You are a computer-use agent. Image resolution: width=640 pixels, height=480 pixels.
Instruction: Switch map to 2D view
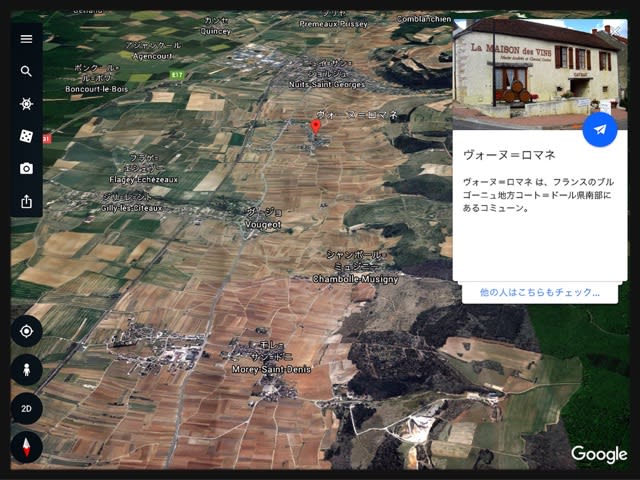coord(26,408)
